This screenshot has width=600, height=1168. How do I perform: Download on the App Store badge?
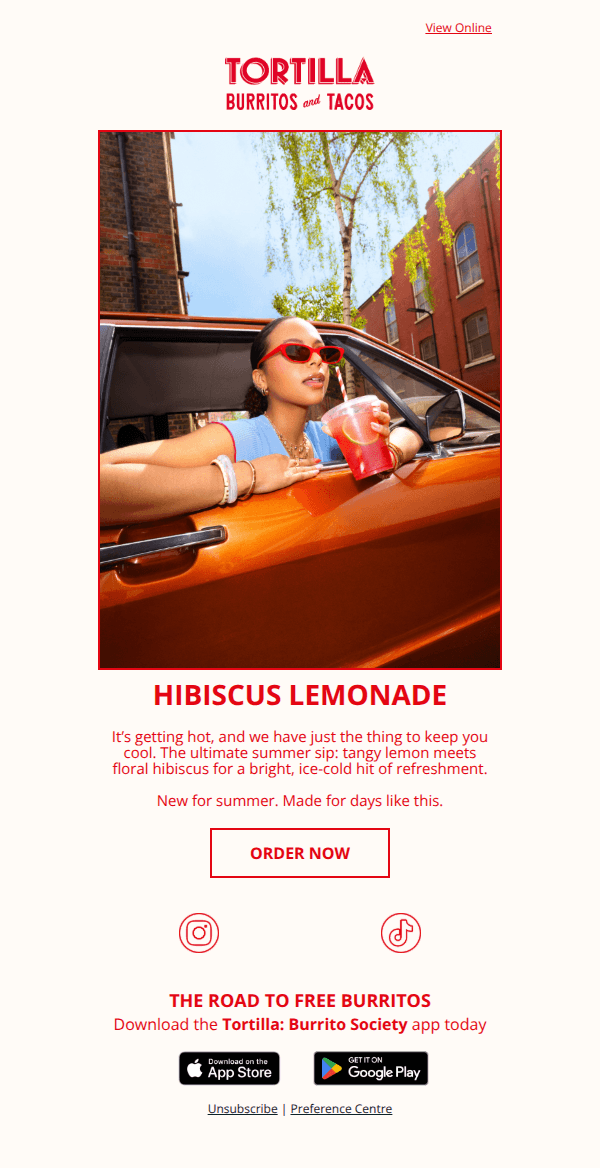230,1068
